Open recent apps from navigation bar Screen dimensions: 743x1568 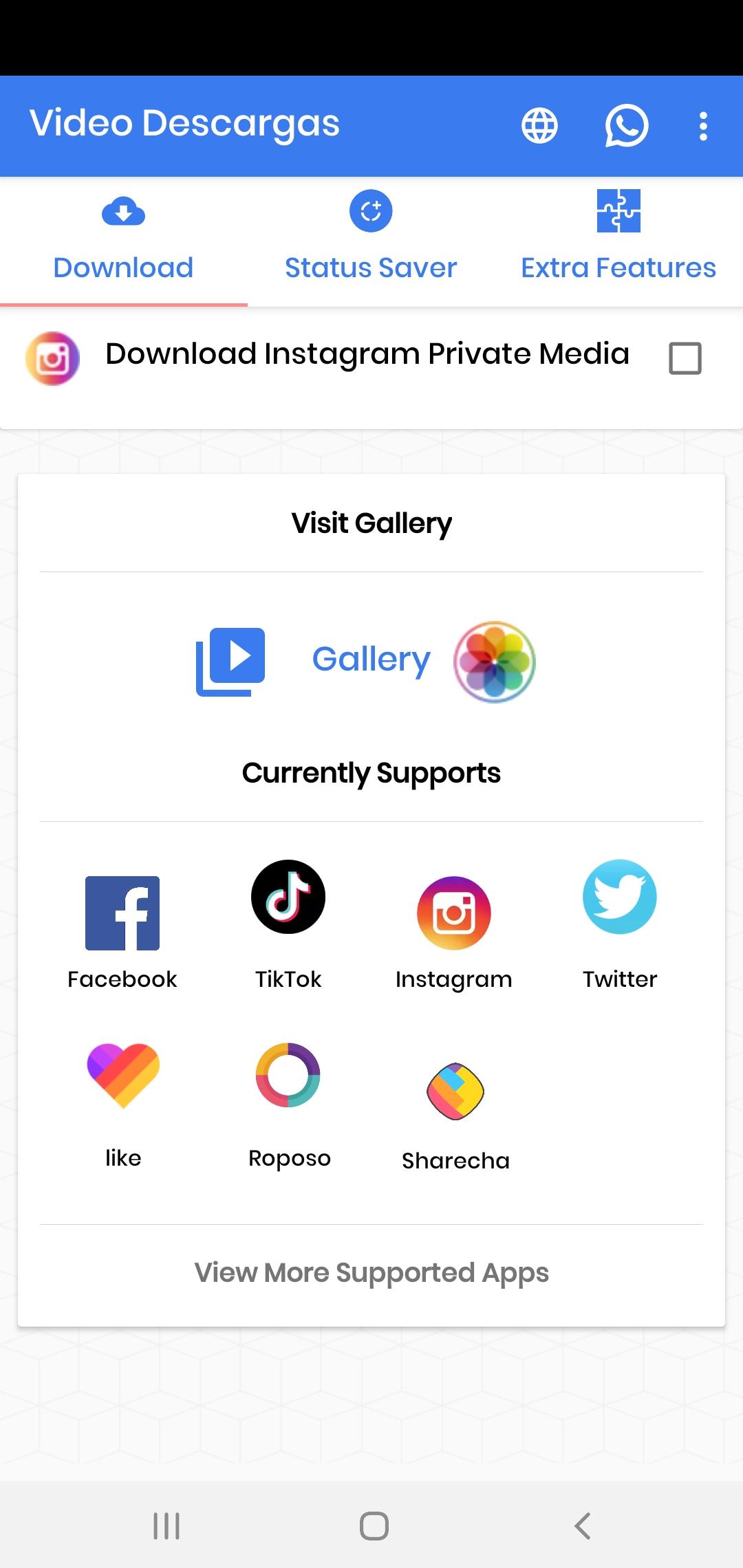tap(166, 1526)
